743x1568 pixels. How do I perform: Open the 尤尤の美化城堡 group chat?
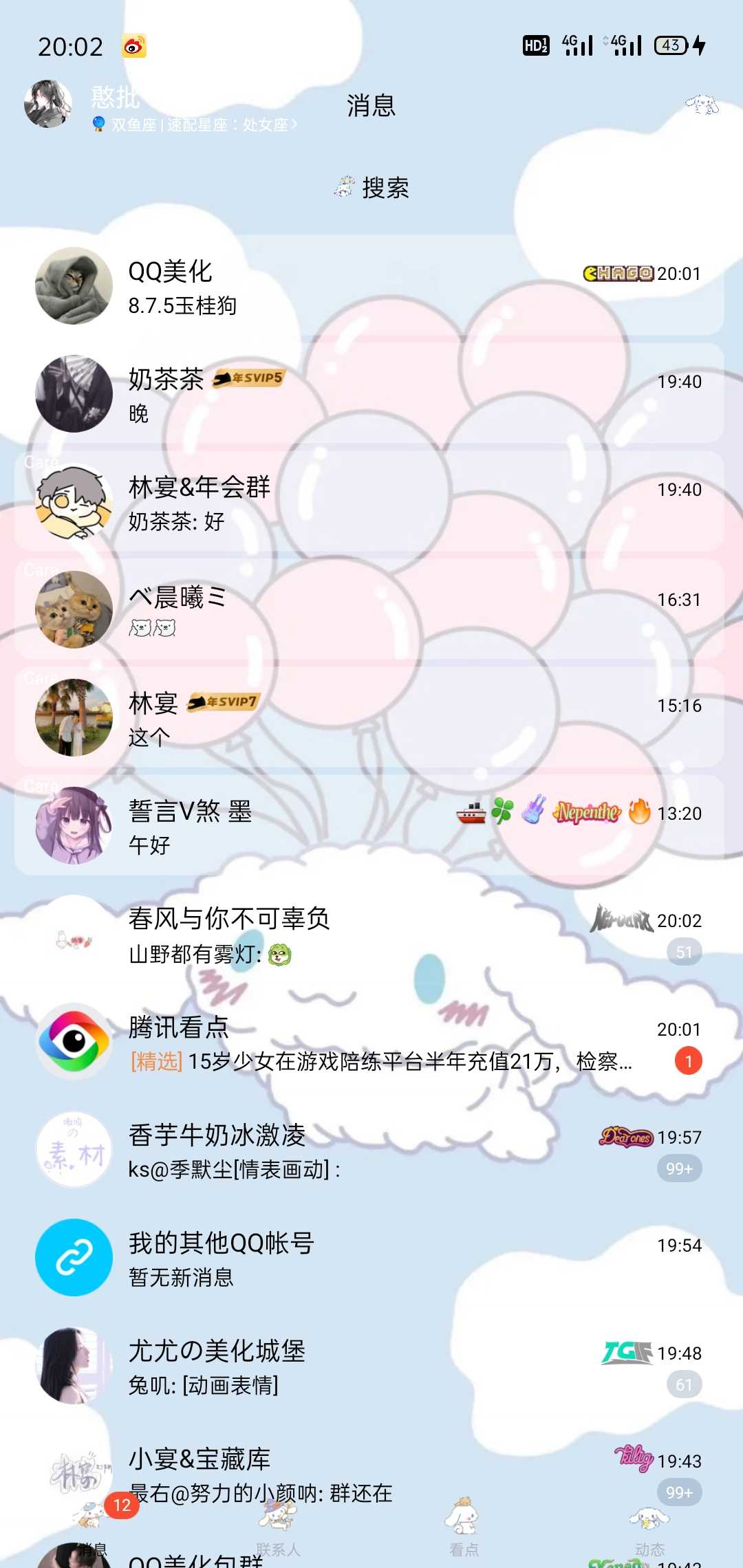pos(371,1366)
